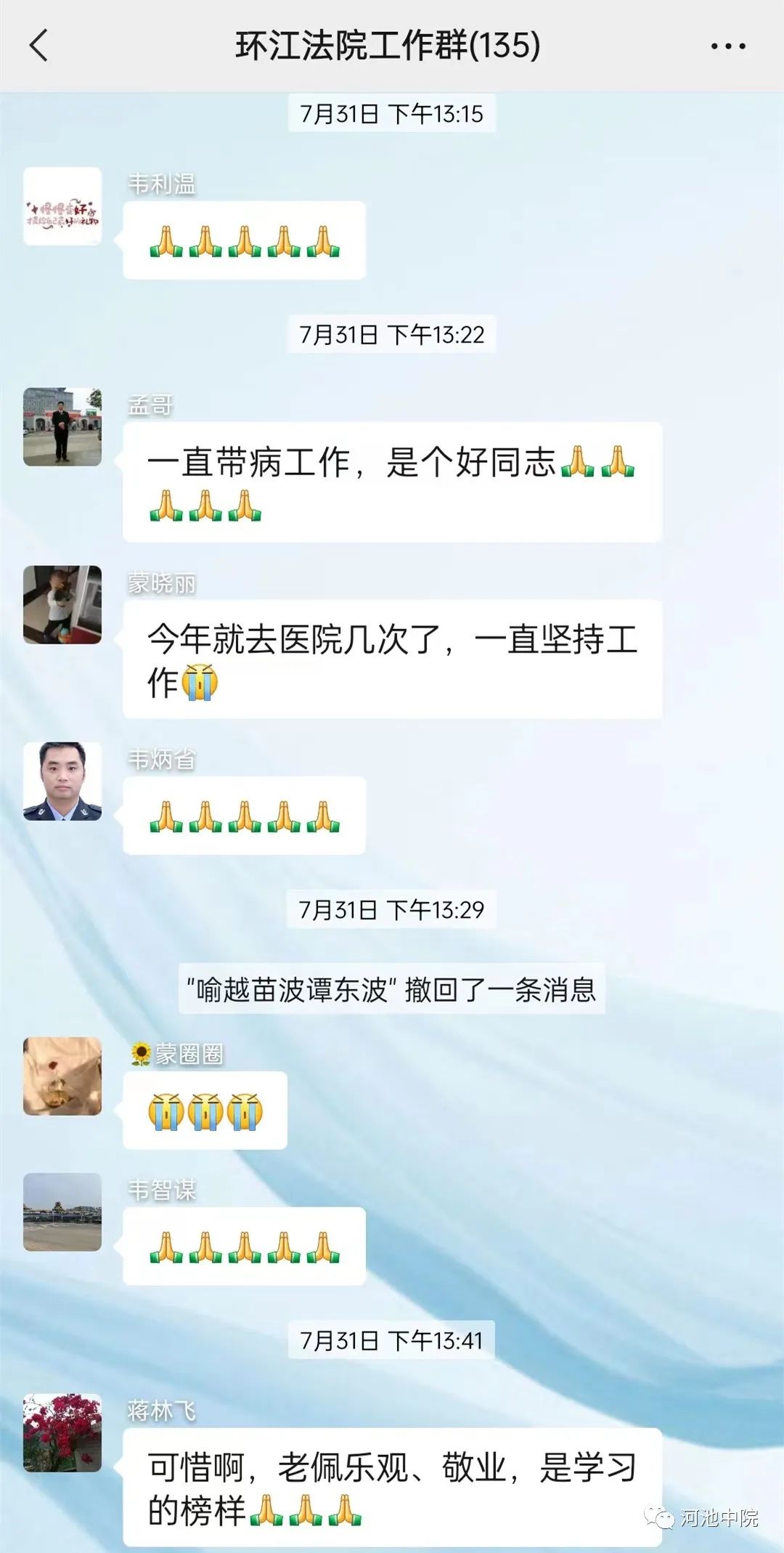The image size is (784, 1553).
Task: Open 韦炳省's profile photo
Action: pyautogui.click(x=62, y=782)
